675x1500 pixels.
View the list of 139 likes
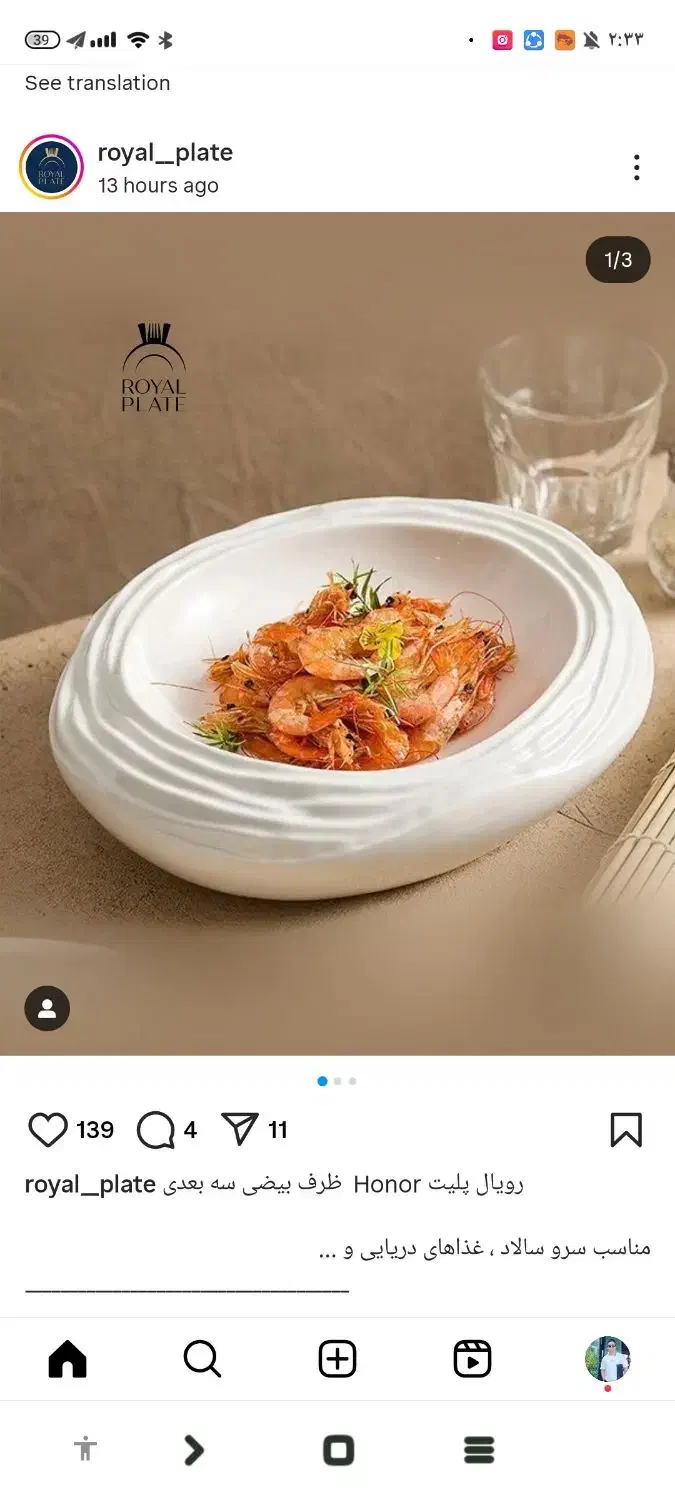95,1130
